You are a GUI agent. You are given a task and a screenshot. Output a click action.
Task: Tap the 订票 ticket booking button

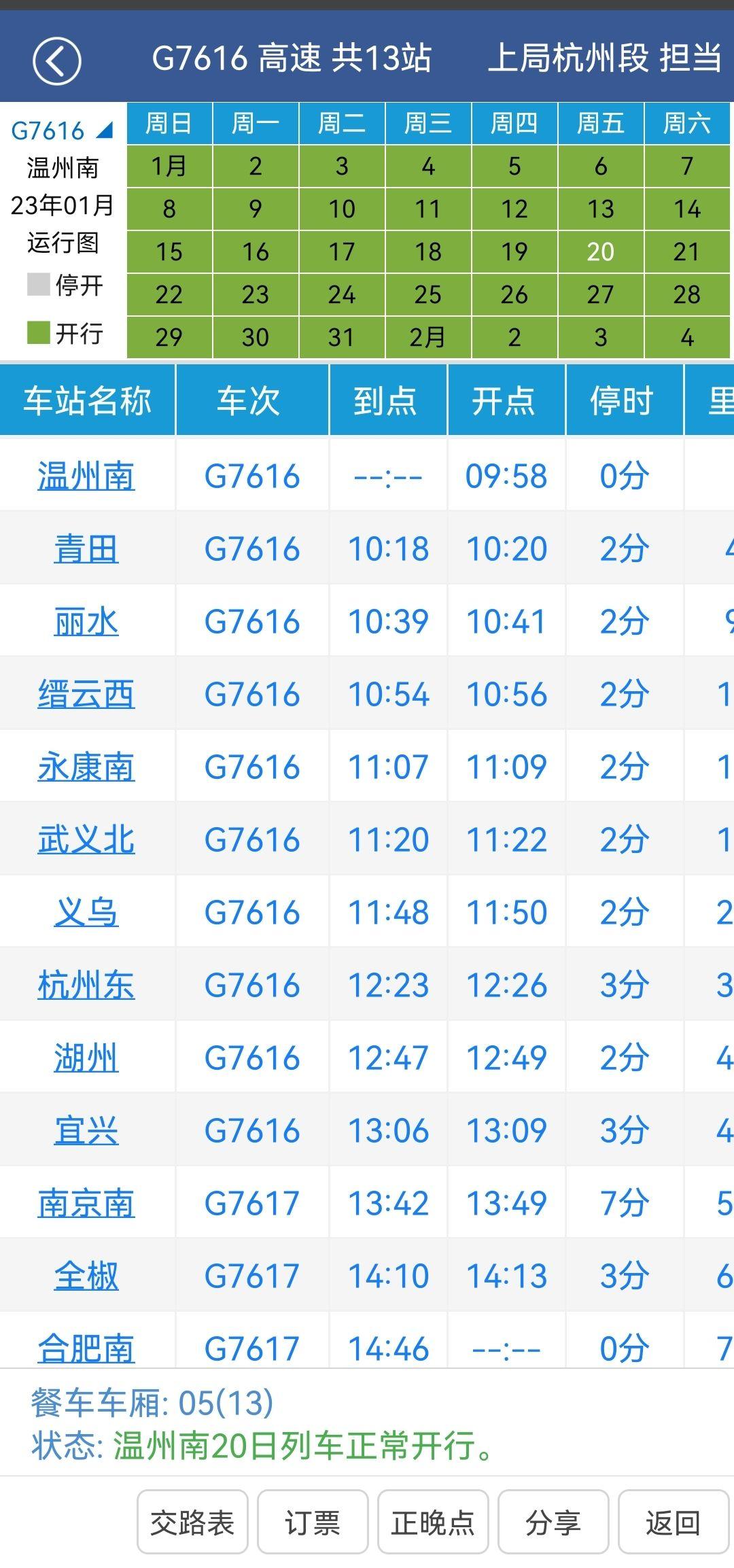(x=313, y=1522)
